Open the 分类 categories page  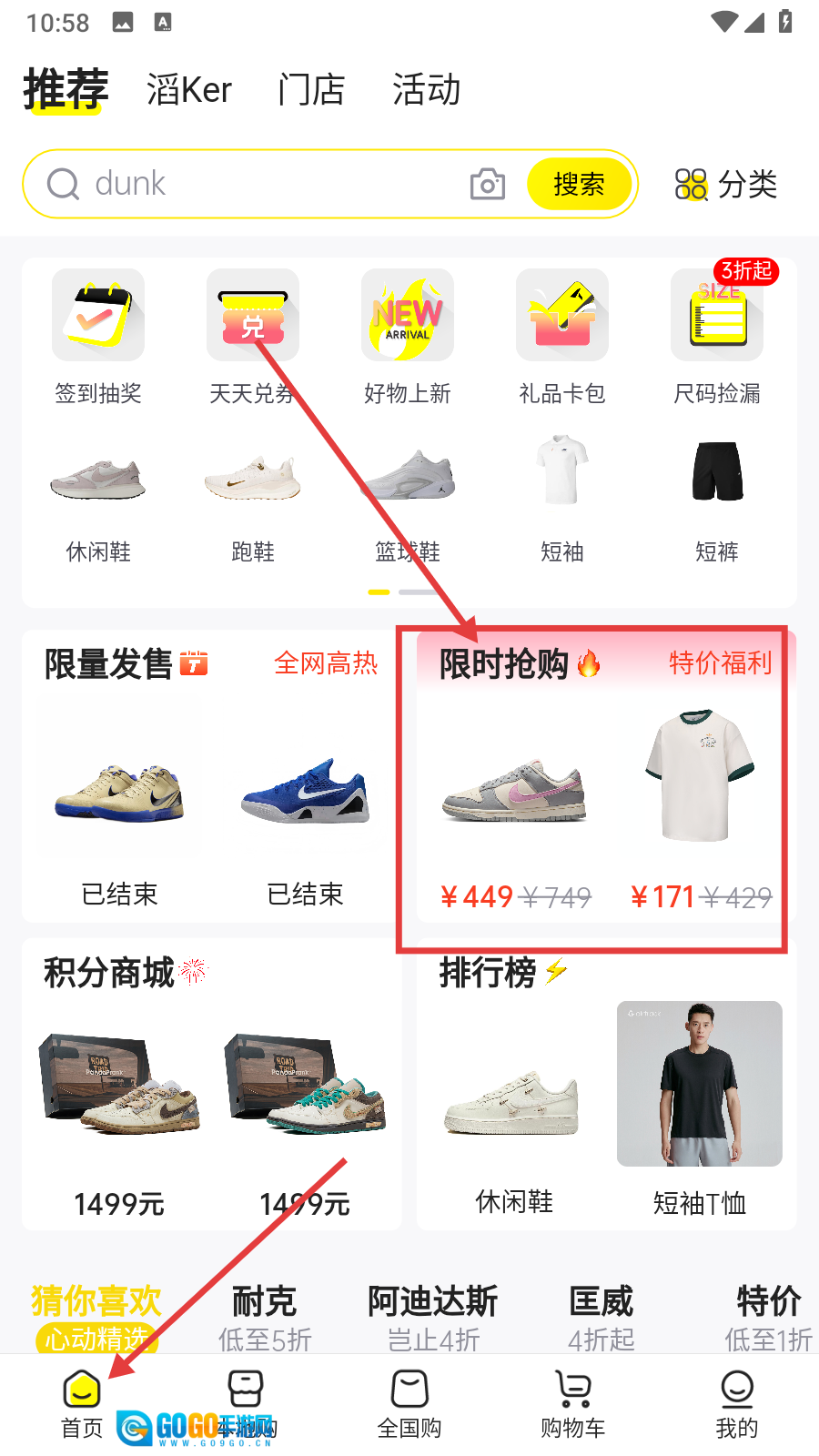[726, 184]
